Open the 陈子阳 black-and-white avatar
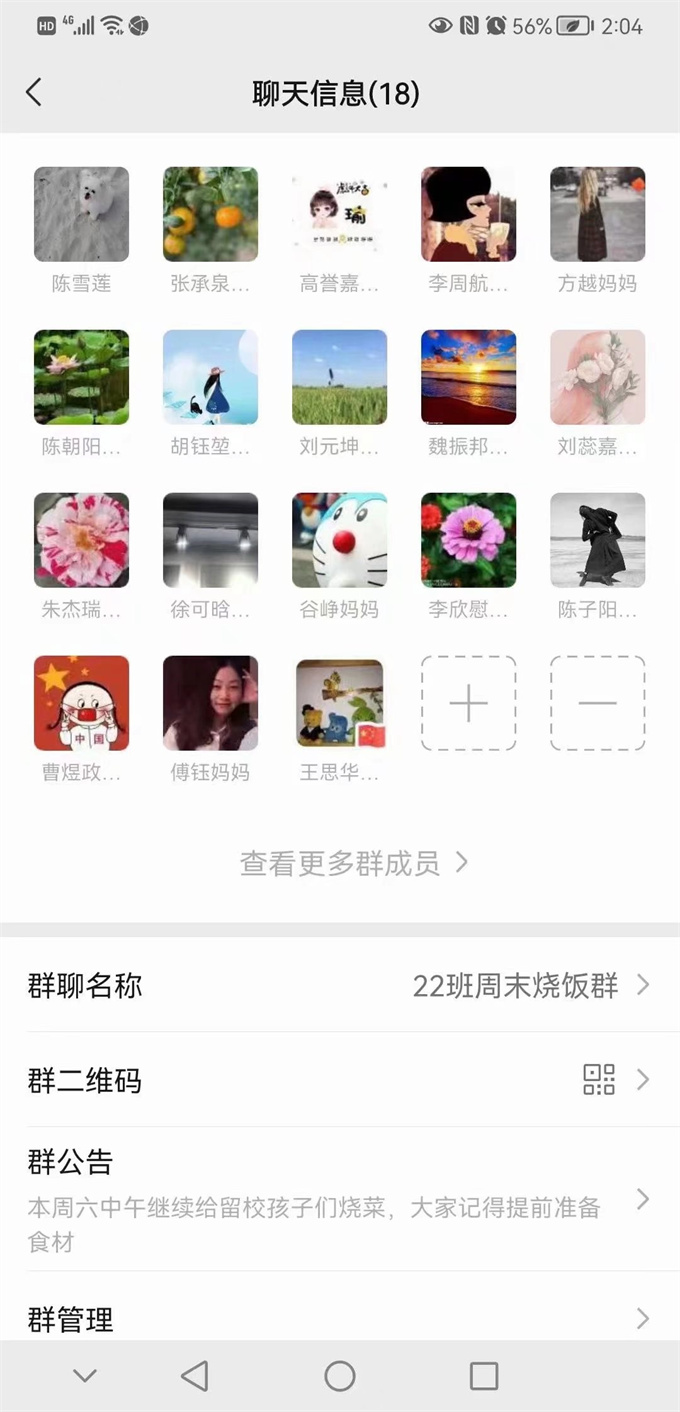Viewport: 680px width, 1412px height. click(x=597, y=540)
